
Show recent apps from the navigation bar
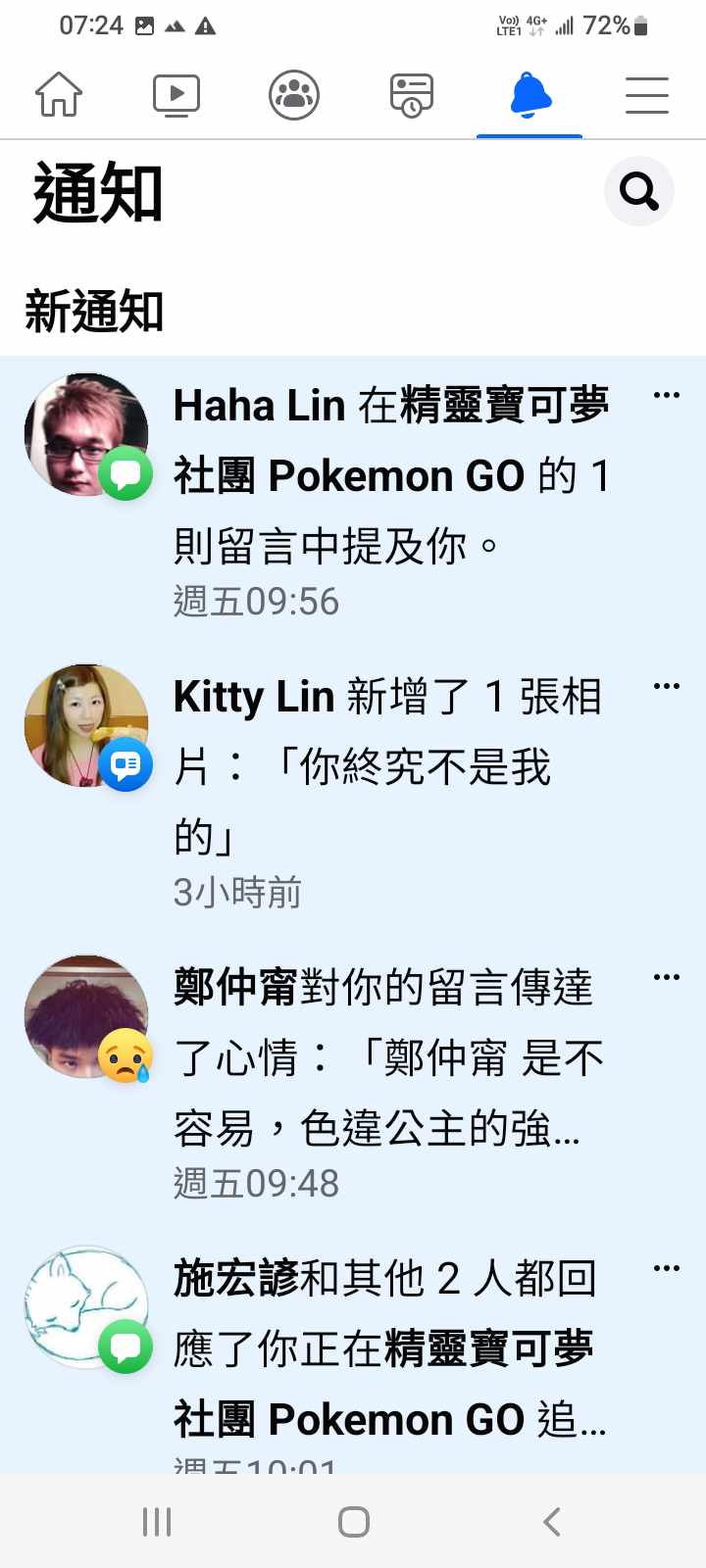pyautogui.click(x=157, y=1522)
